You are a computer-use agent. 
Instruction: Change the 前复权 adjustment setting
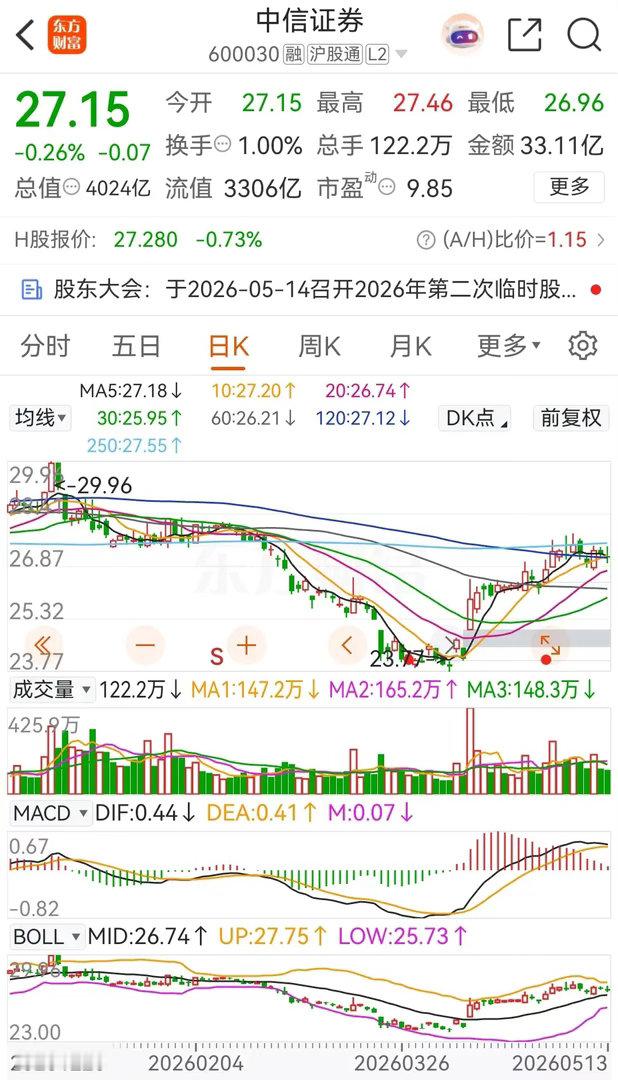click(x=571, y=417)
